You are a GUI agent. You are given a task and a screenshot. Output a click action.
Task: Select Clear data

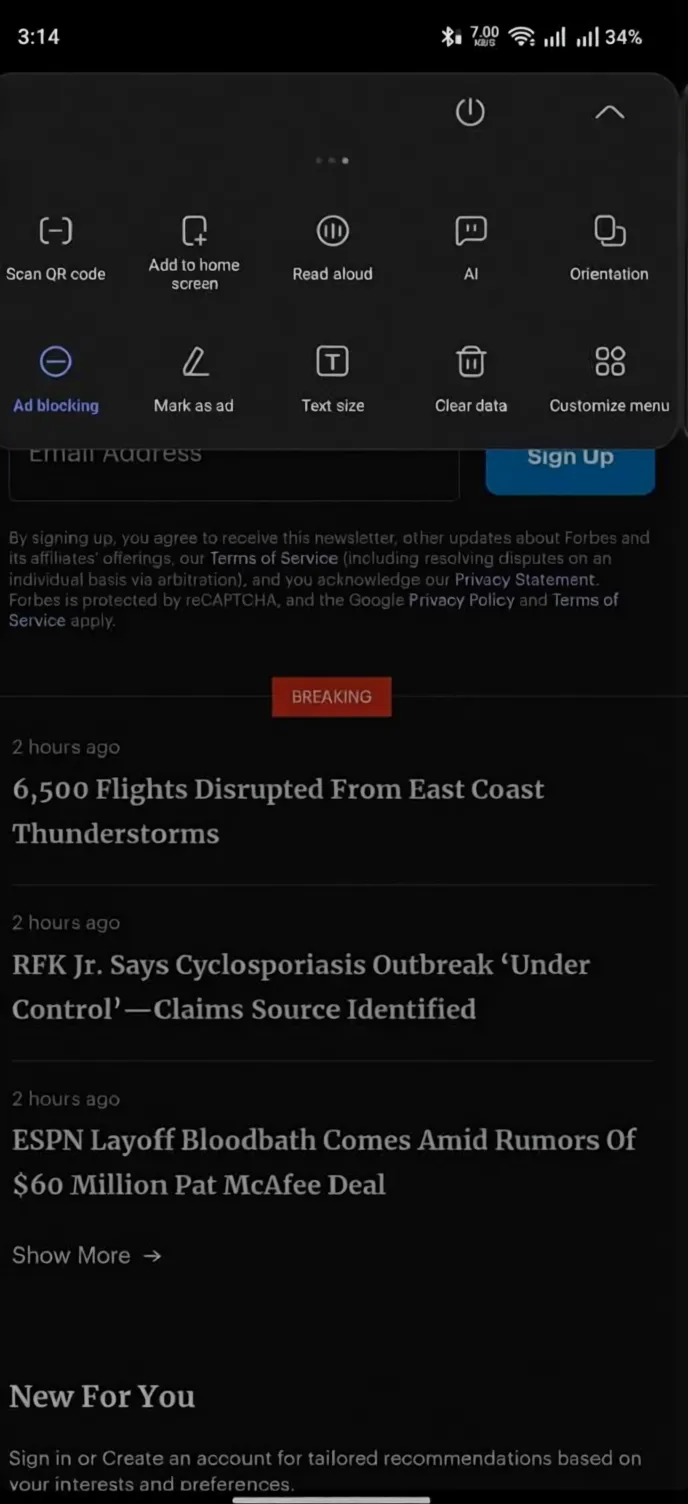tap(471, 380)
